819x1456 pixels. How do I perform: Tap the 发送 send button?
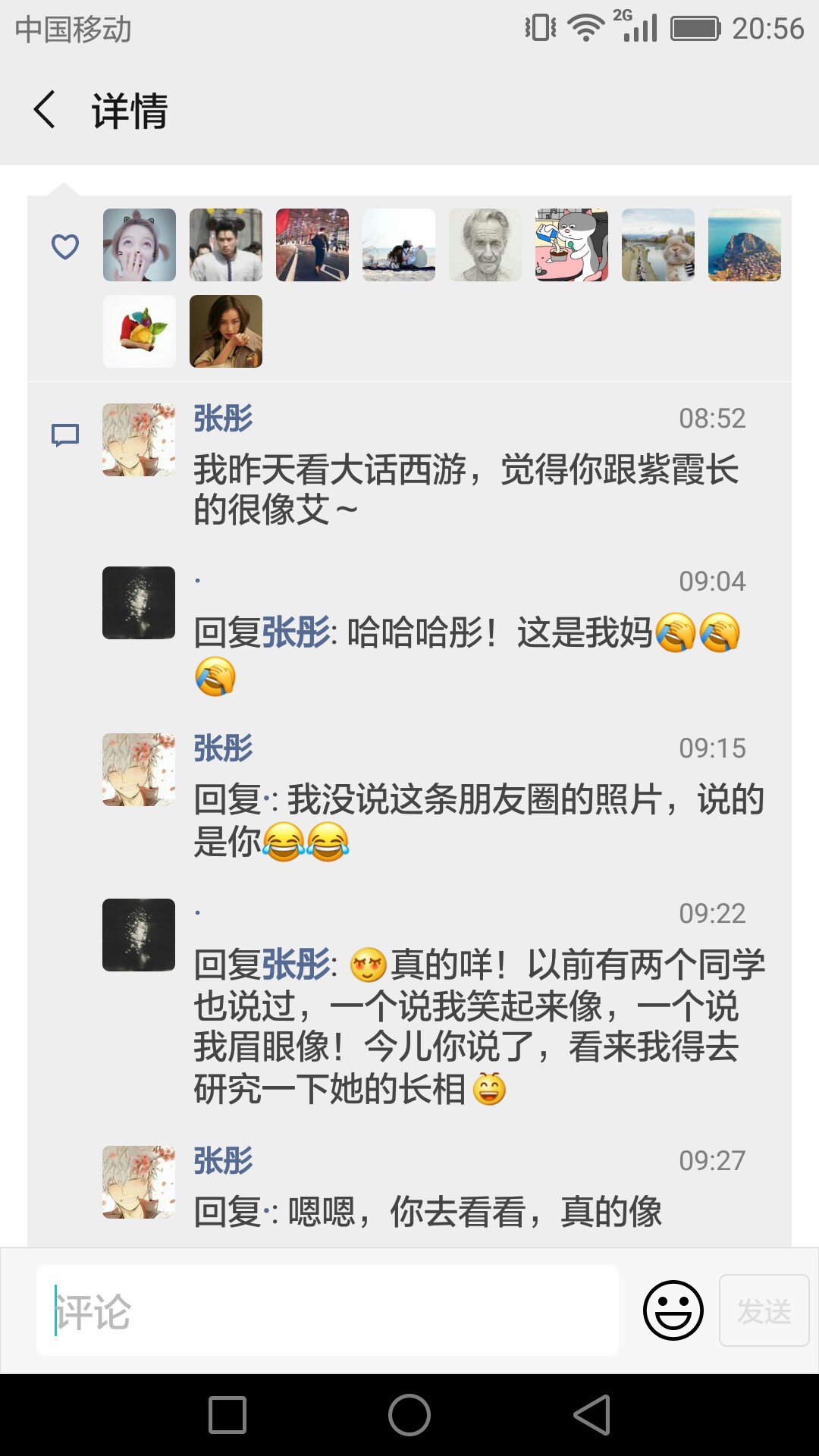[764, 1310]
